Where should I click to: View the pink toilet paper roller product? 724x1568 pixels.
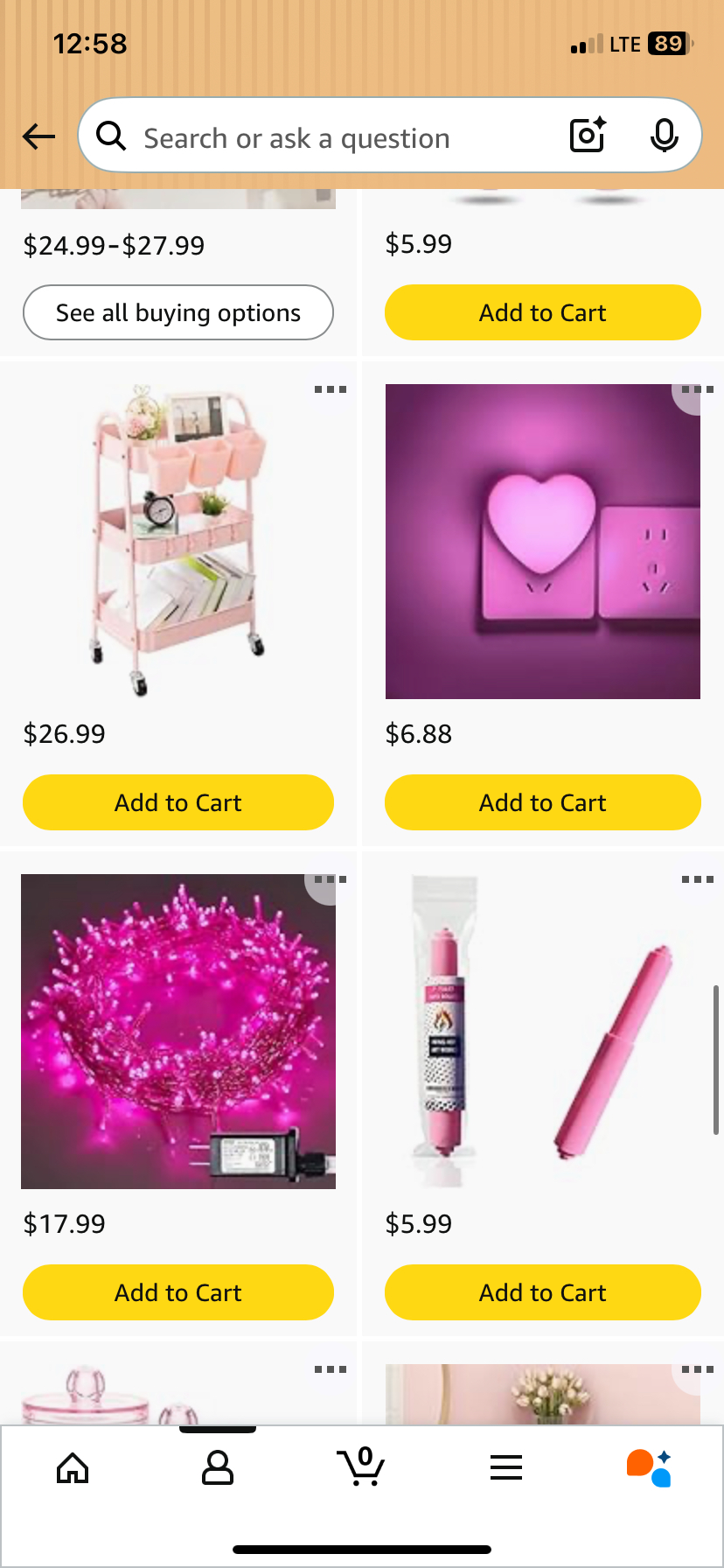[542, 1032]
